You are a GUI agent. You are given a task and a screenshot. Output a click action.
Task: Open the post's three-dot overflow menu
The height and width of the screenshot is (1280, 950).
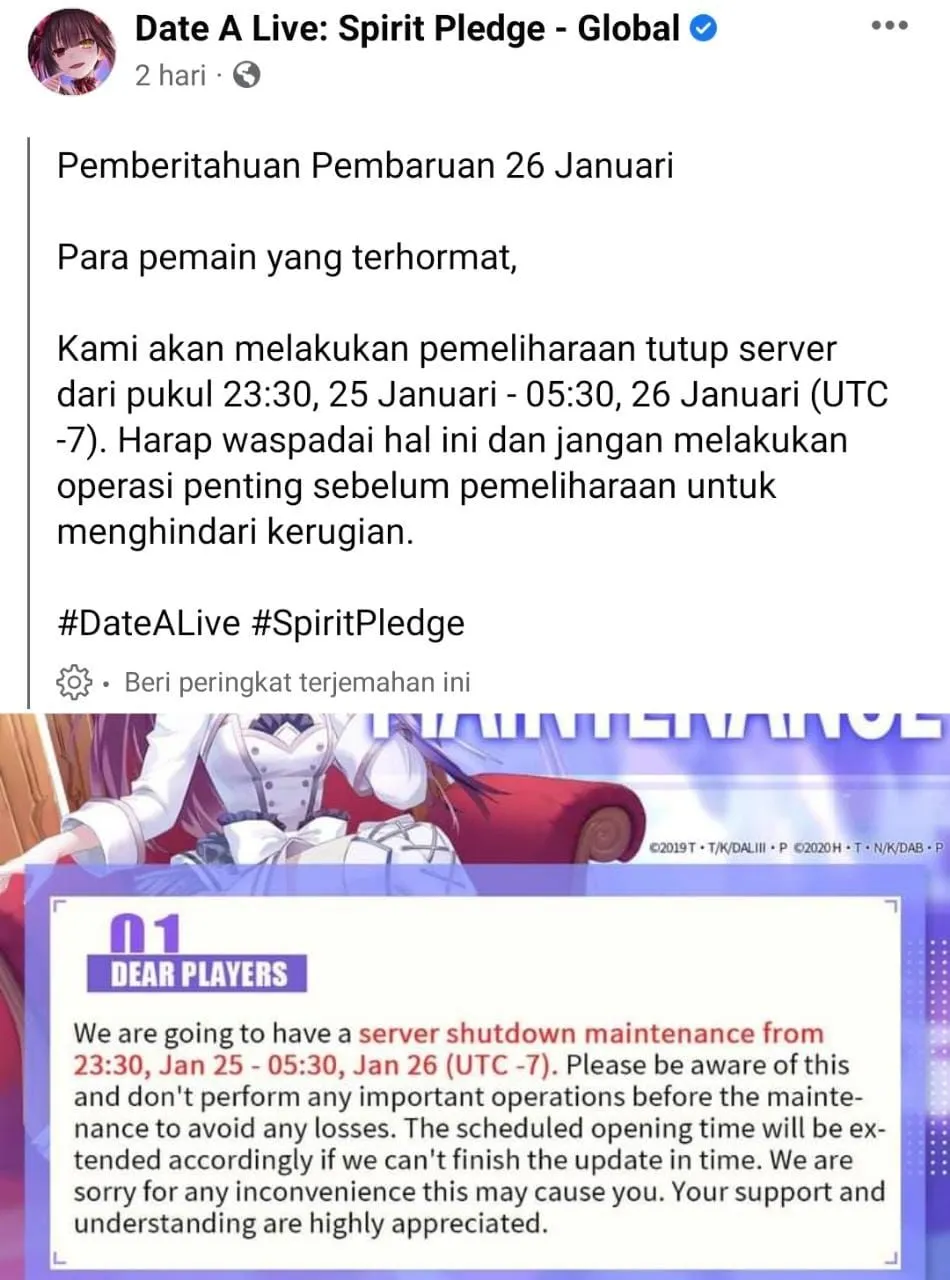[x=888, y=27]
